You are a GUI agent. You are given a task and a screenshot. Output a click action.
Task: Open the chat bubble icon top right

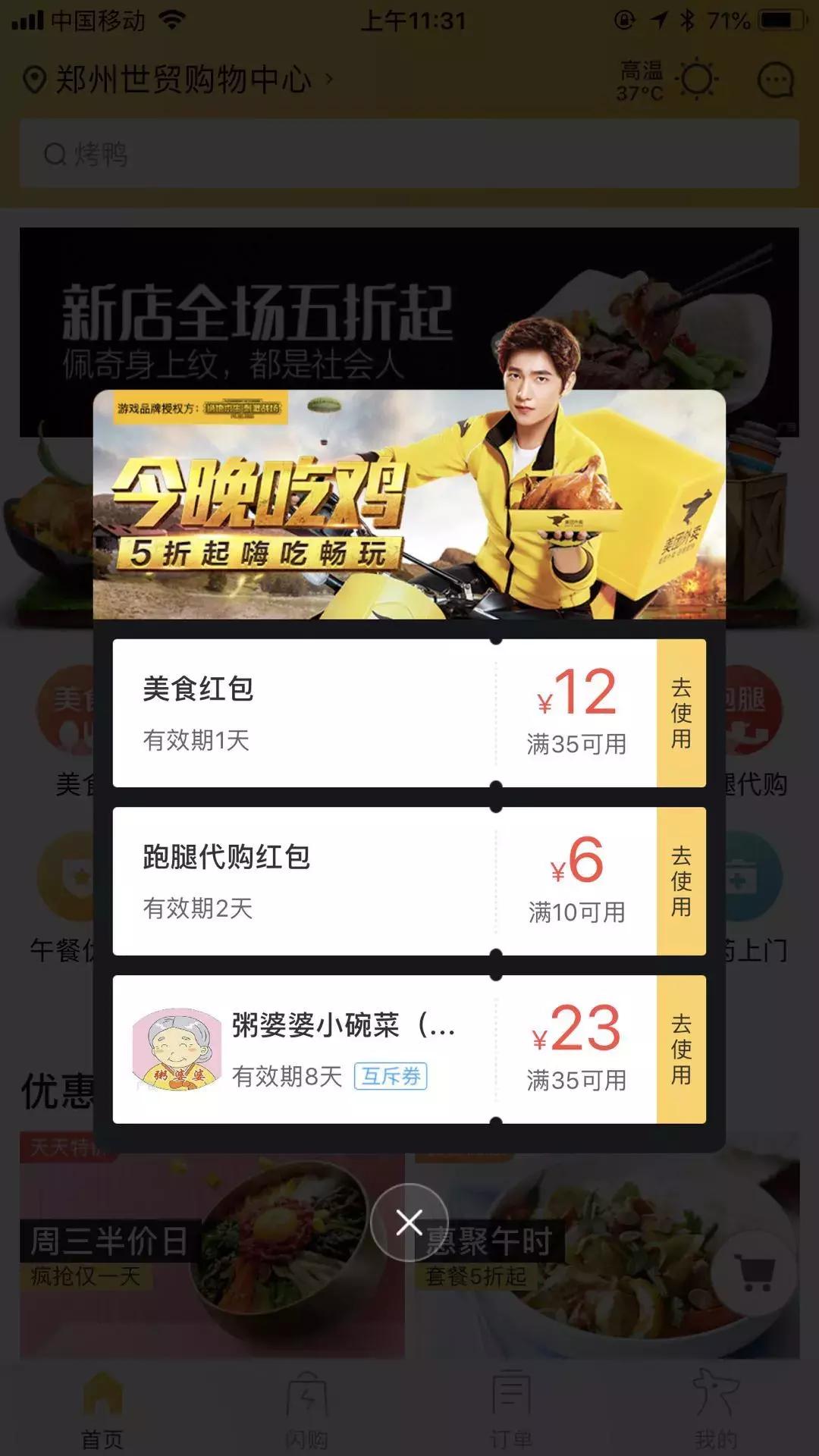775,79
